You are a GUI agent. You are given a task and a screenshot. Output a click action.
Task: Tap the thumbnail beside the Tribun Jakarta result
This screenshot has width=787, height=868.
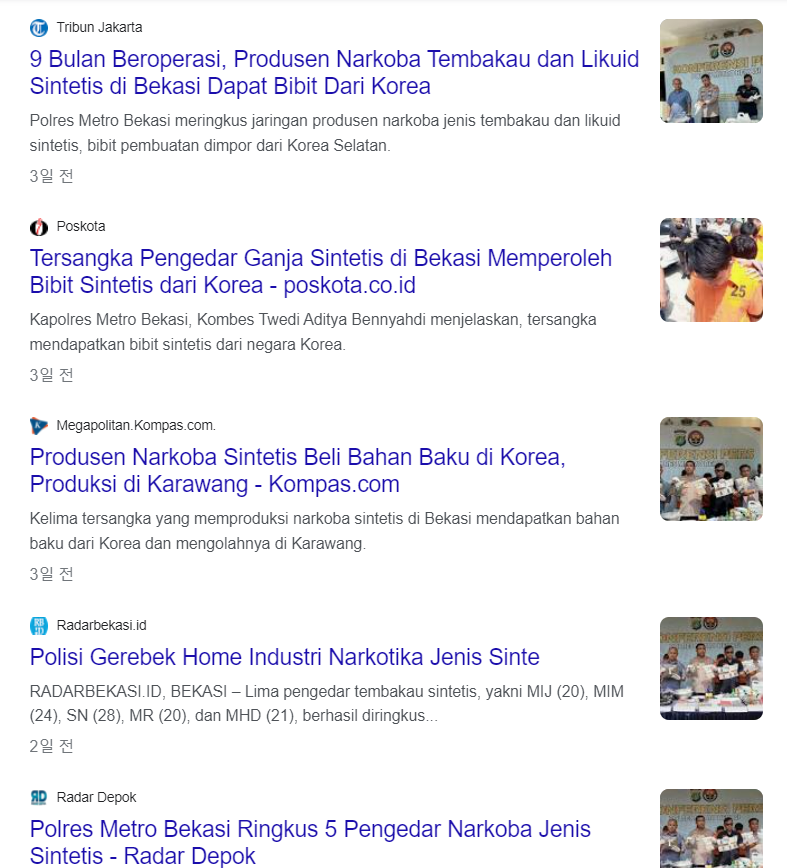click(711, 71)
